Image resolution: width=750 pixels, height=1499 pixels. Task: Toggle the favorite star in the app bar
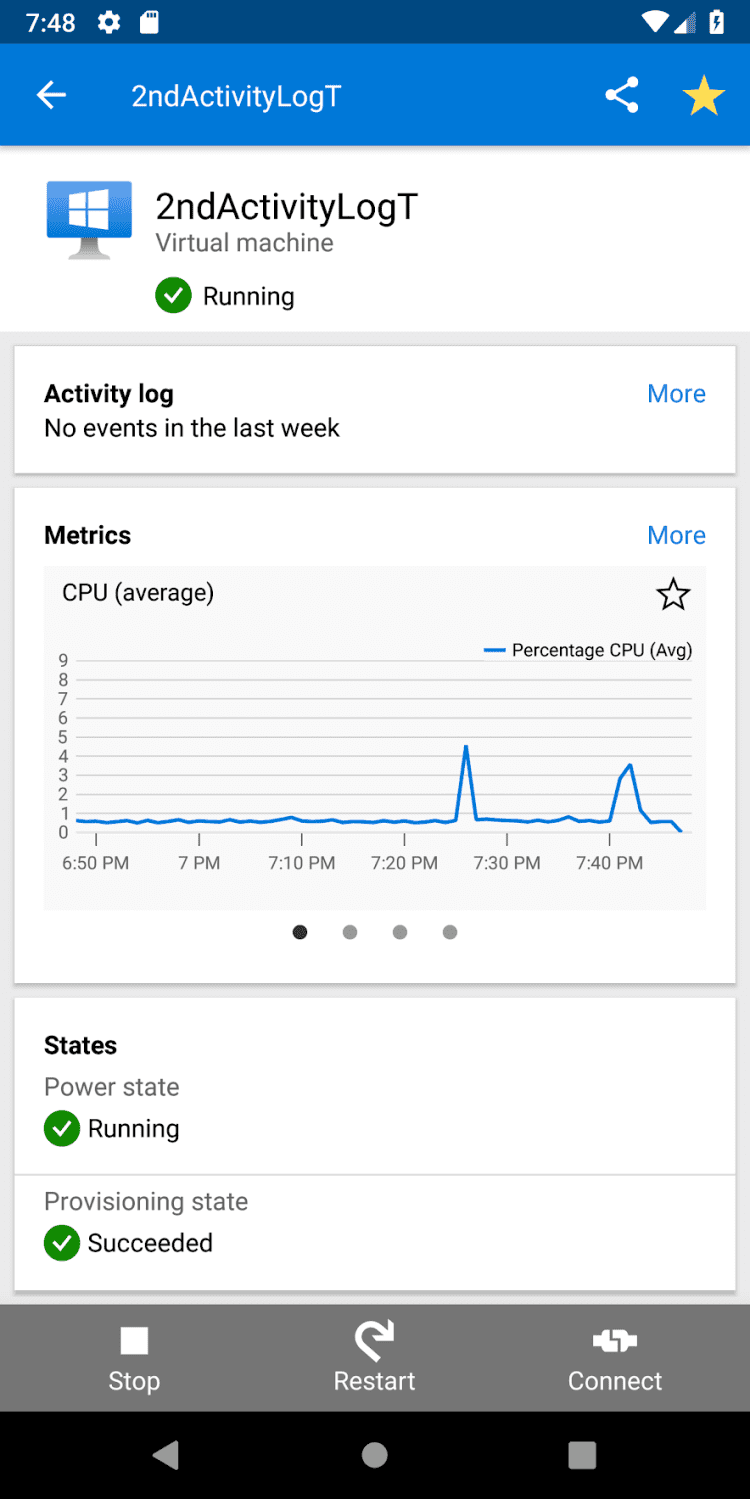click(703, 96)
